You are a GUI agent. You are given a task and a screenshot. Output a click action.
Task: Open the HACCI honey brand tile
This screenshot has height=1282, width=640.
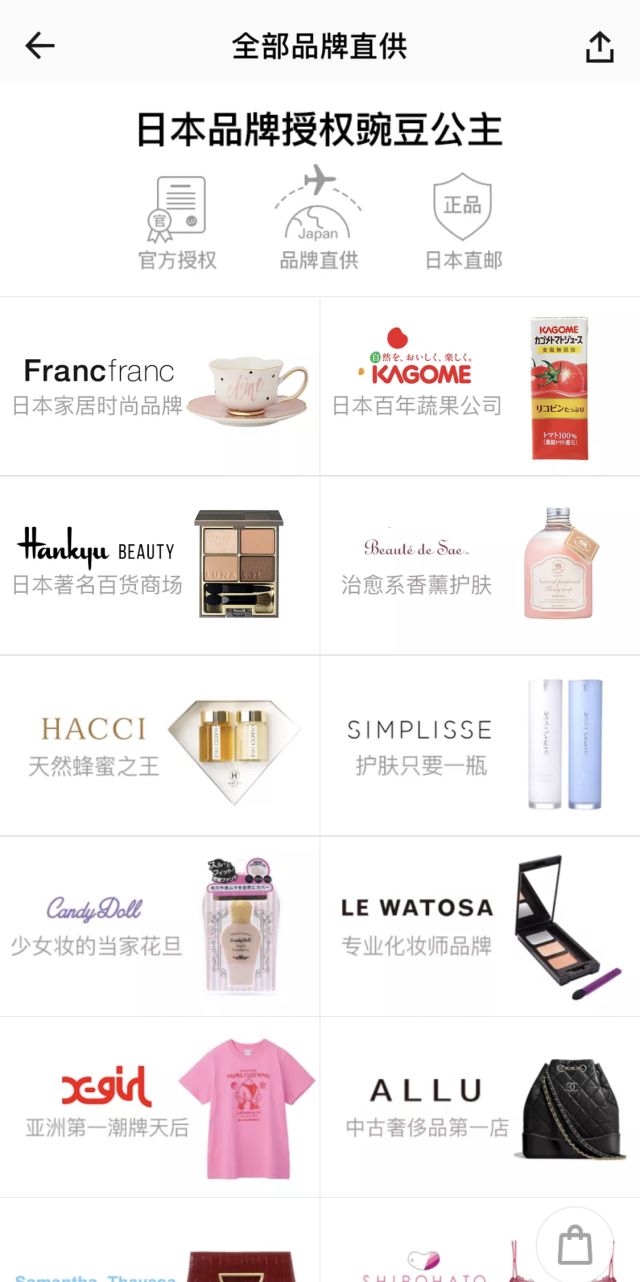[x=160, y=746]
